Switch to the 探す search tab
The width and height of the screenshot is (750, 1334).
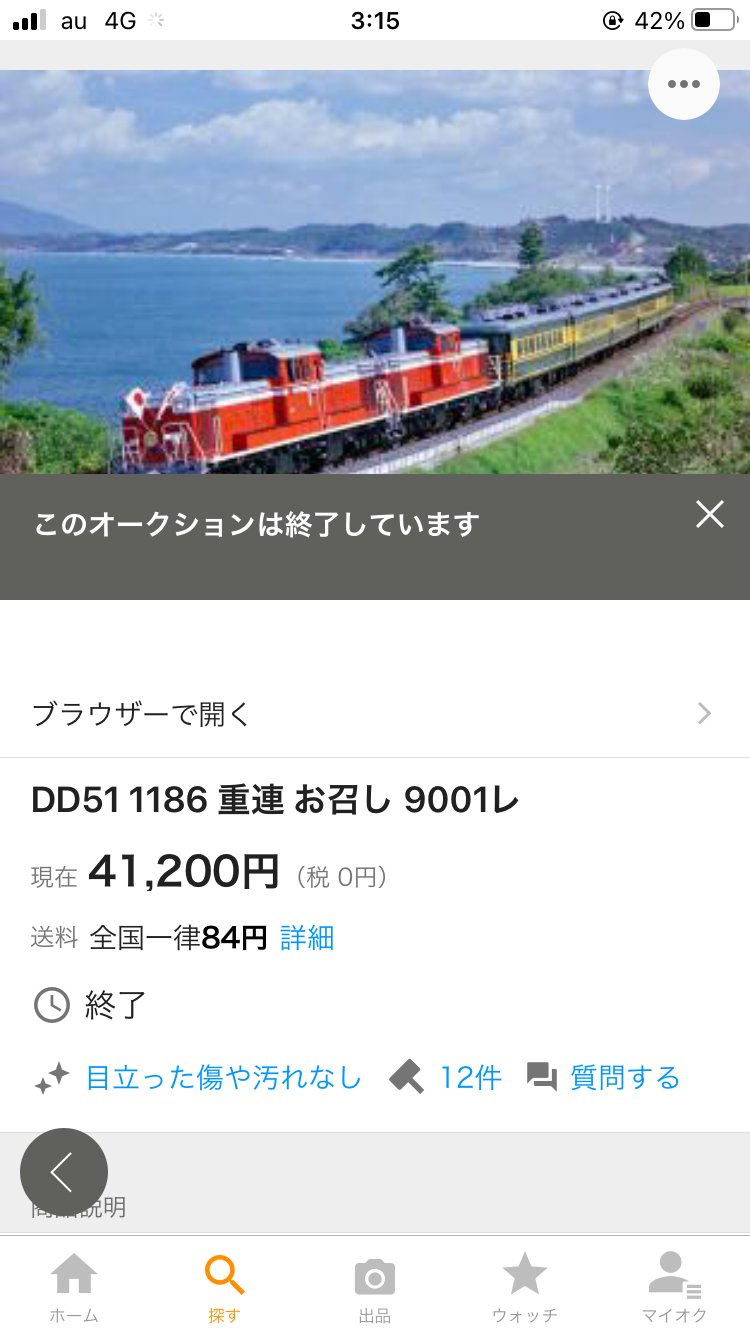coord(225,1287)
